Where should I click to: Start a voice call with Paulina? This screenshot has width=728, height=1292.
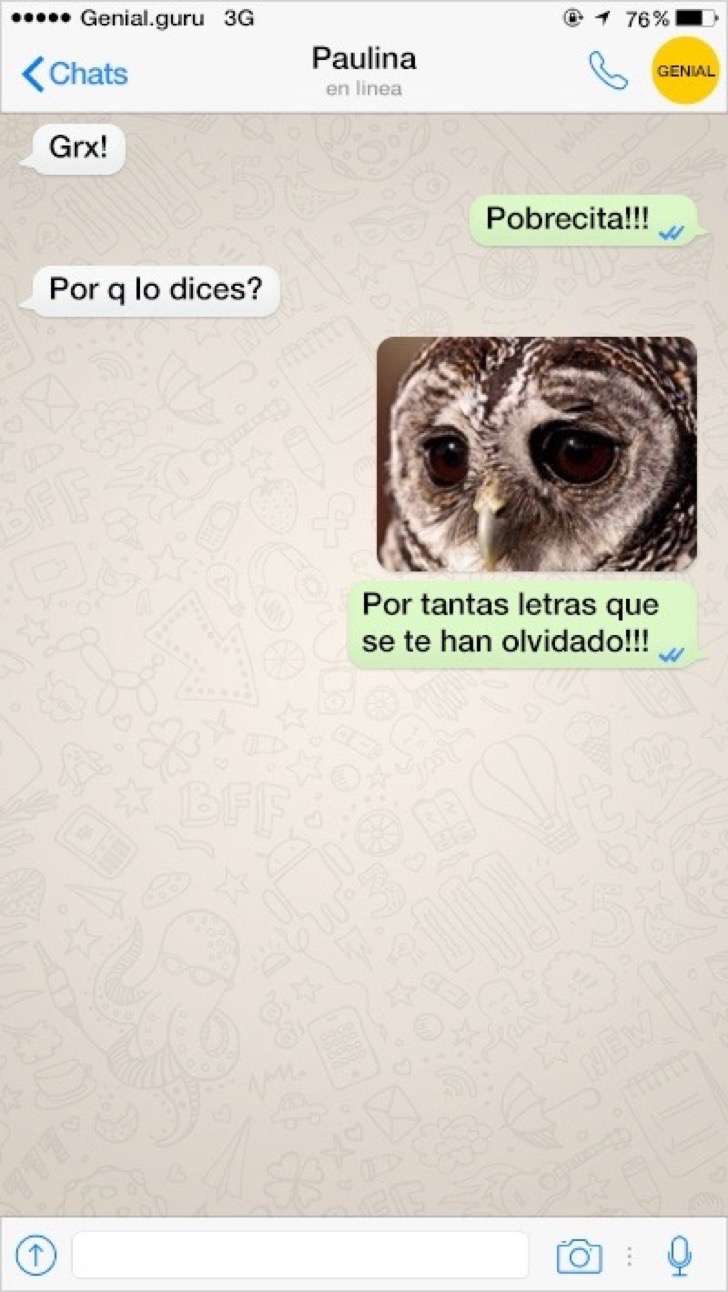pos(607,71)
